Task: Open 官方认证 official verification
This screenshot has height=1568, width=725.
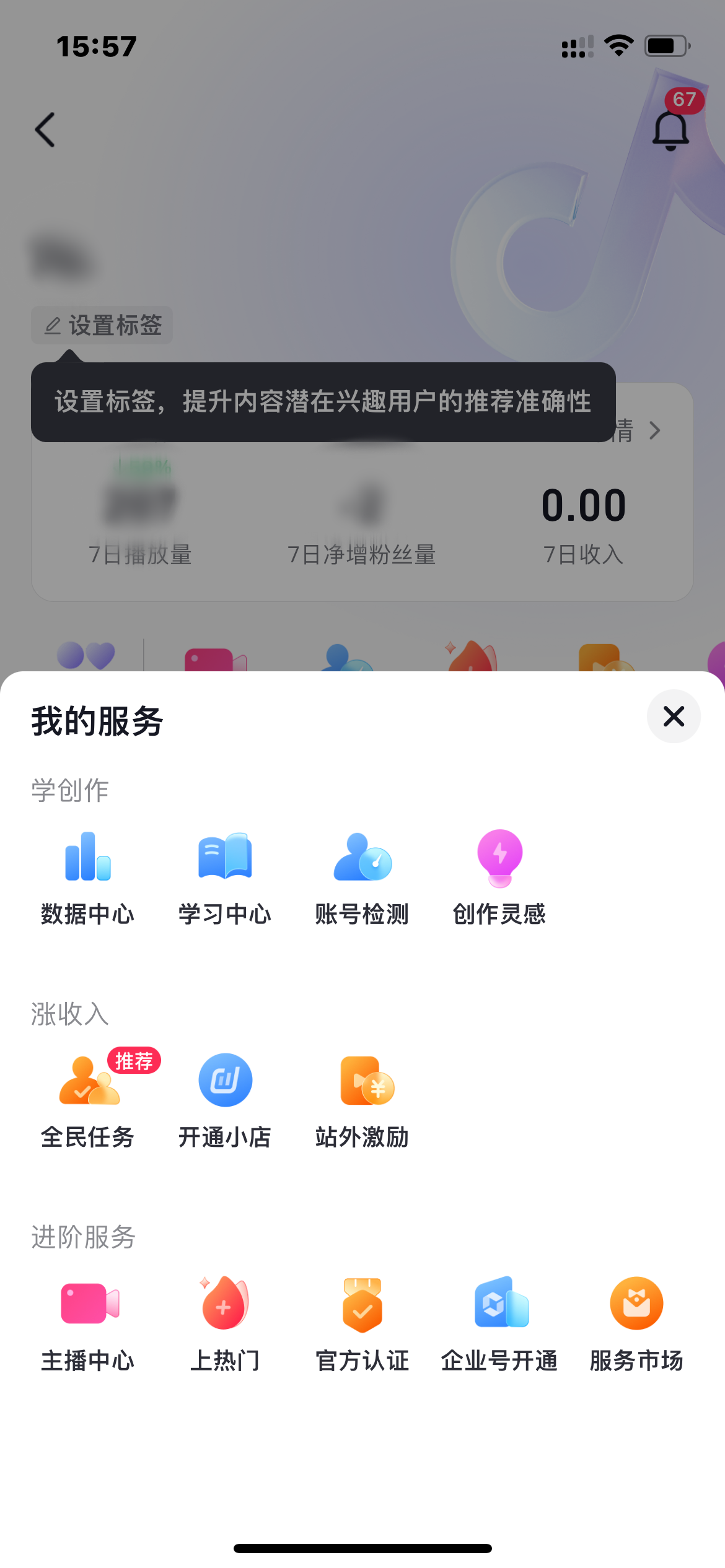Action: click(361, 1328)
